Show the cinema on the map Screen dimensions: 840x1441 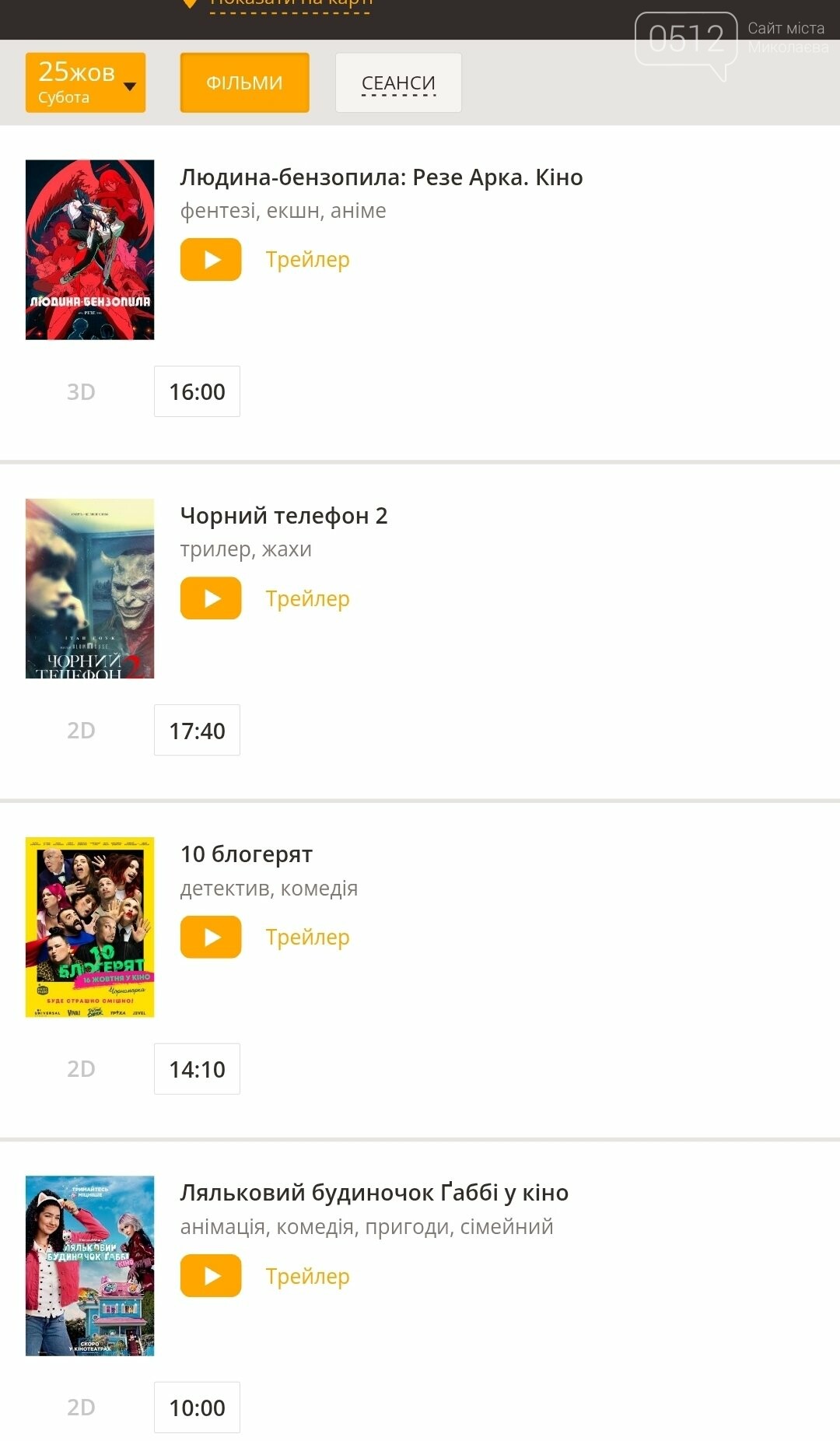291,4
